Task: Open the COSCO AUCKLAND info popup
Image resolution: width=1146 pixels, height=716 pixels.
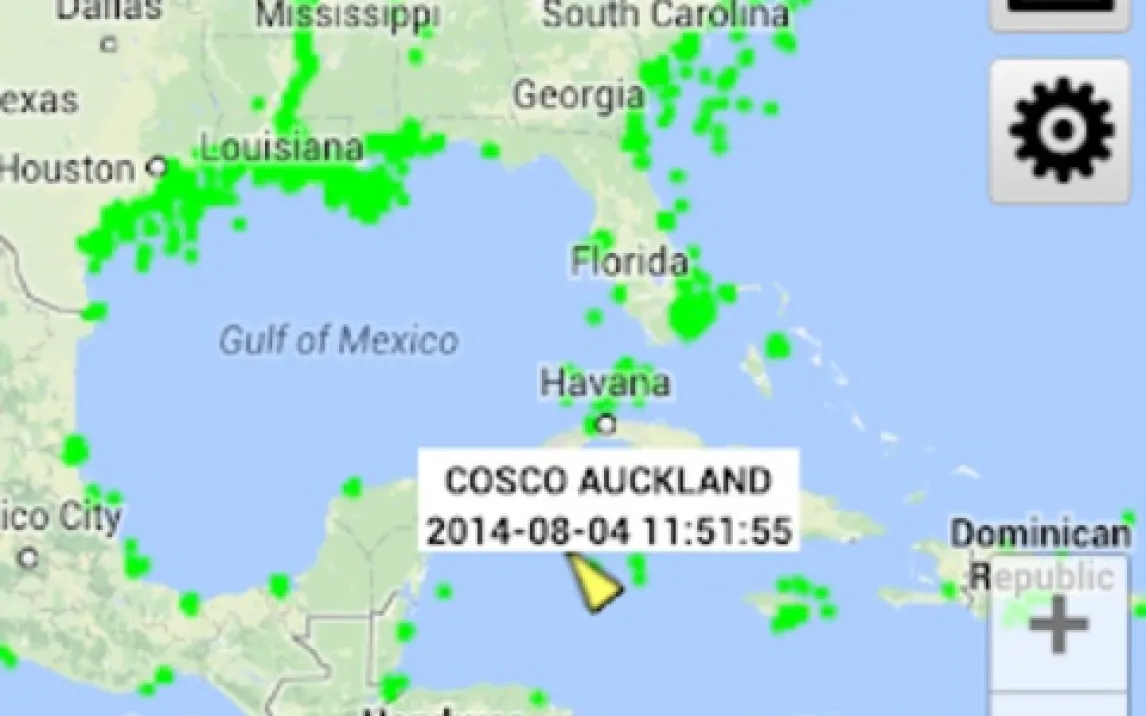Action: coord(608,506)
